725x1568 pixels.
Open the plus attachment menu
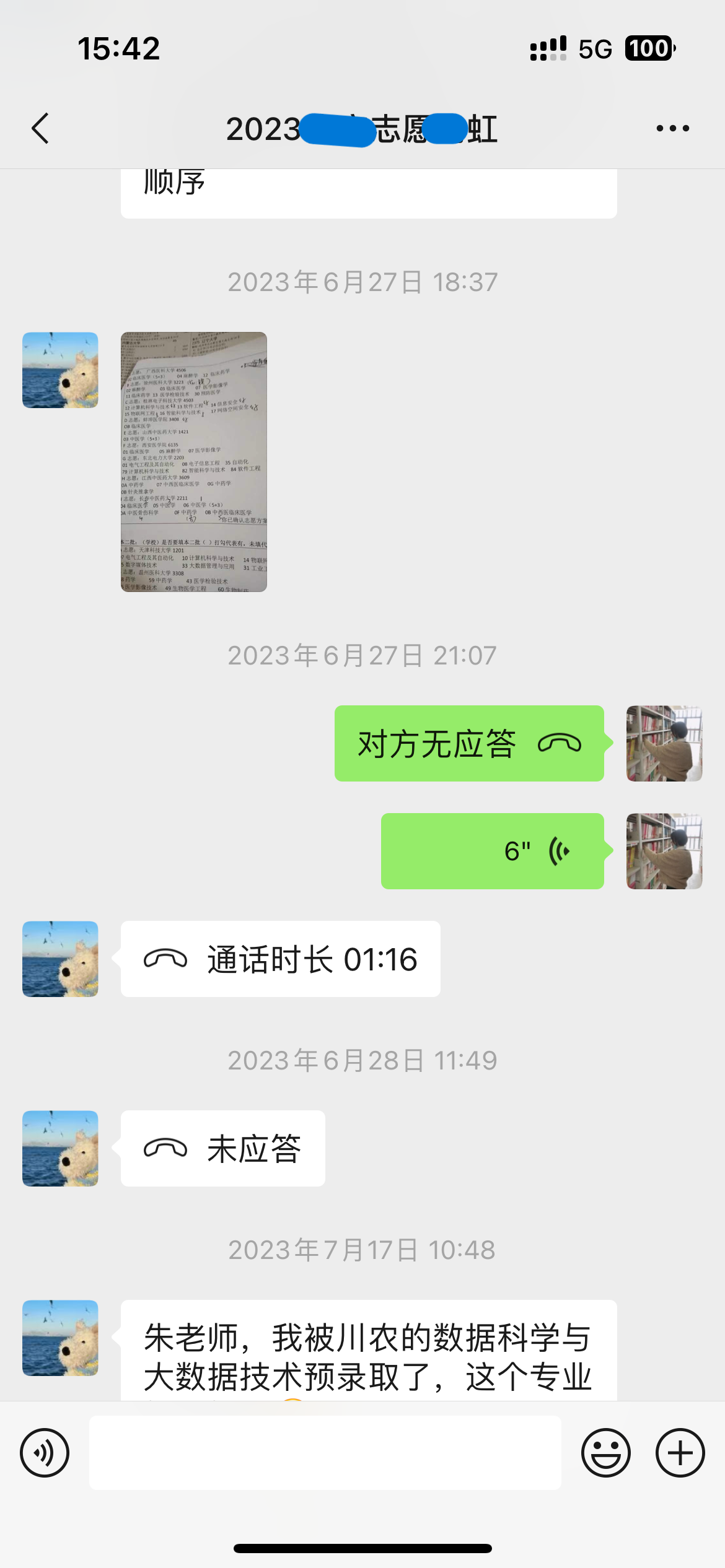[x=680, y=1453]
